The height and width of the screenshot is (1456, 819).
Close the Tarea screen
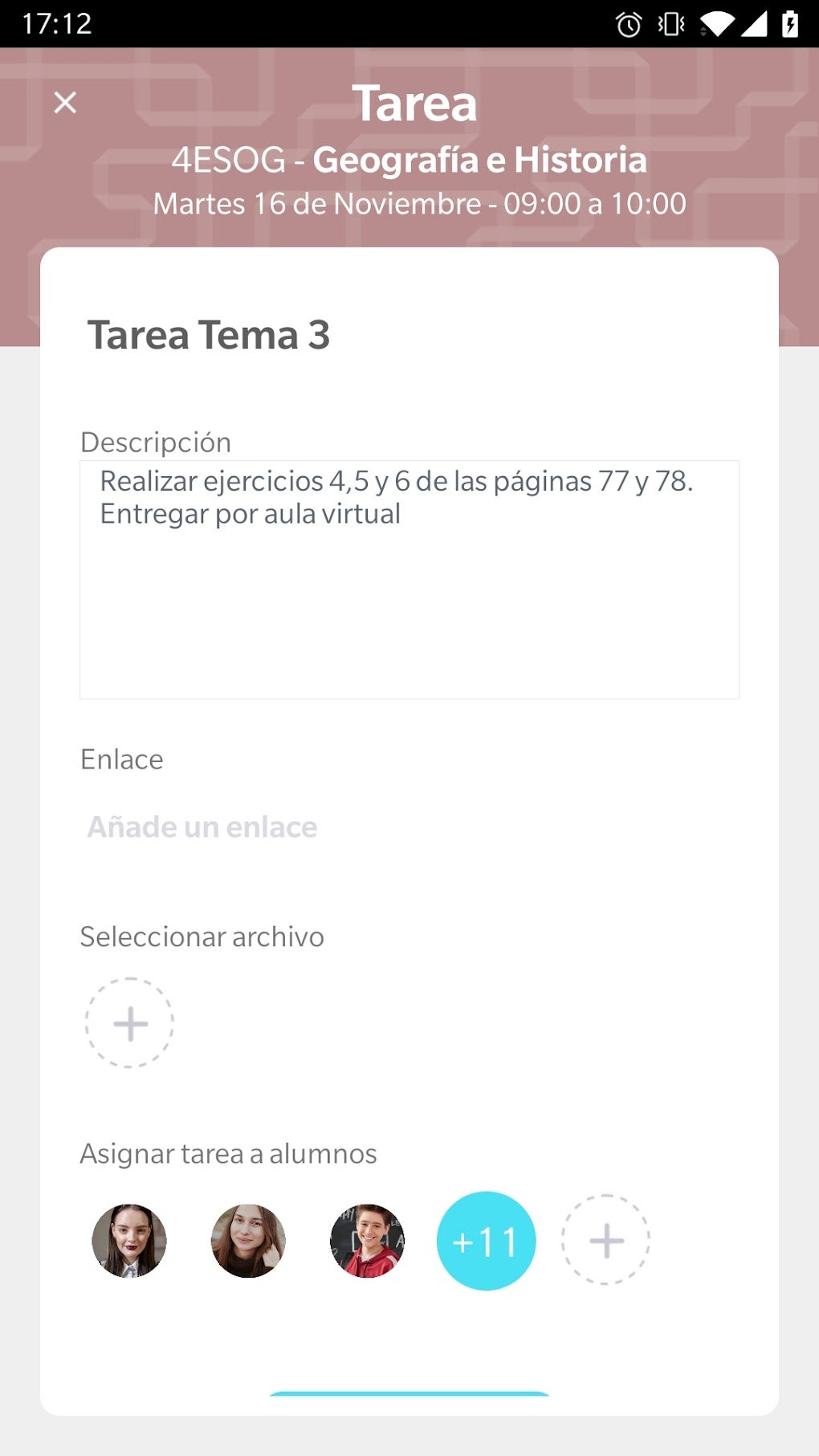[65, 103]
